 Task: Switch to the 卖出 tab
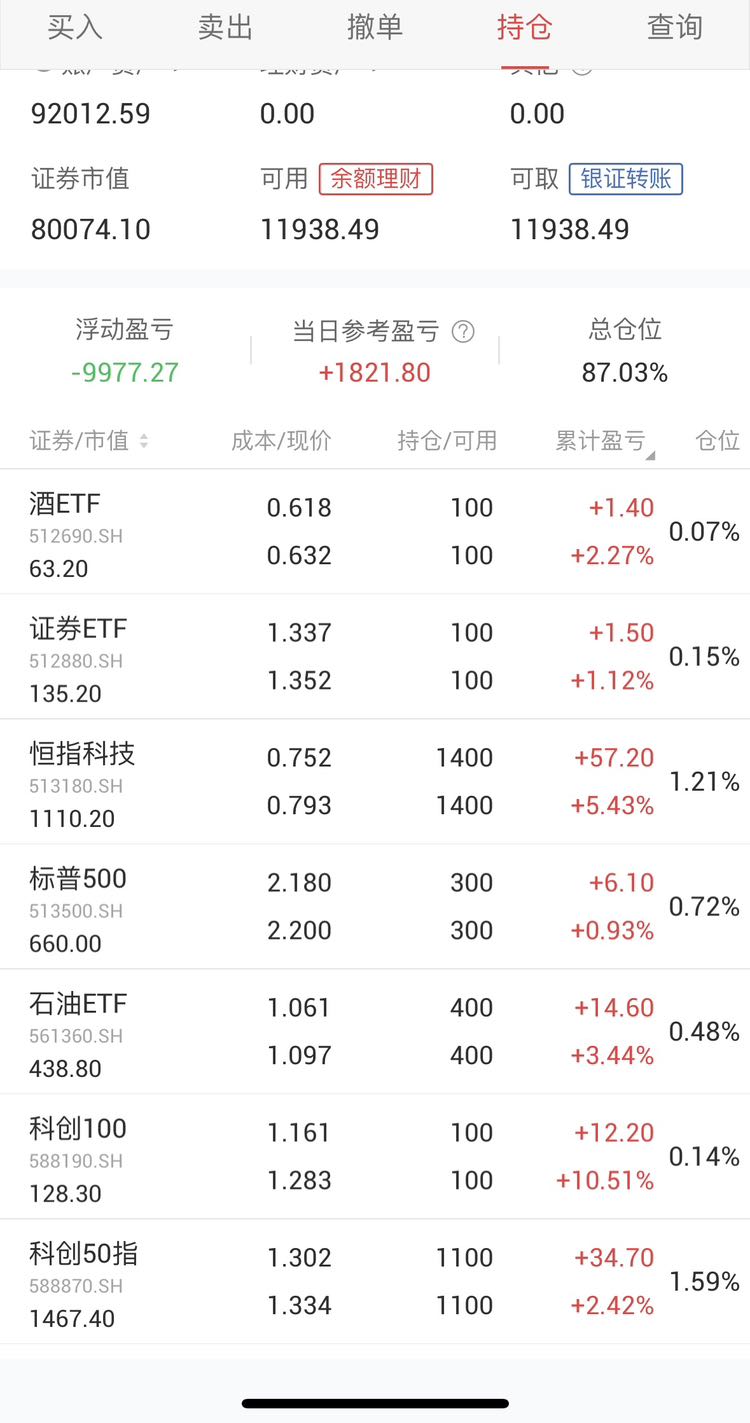[225, 27]
